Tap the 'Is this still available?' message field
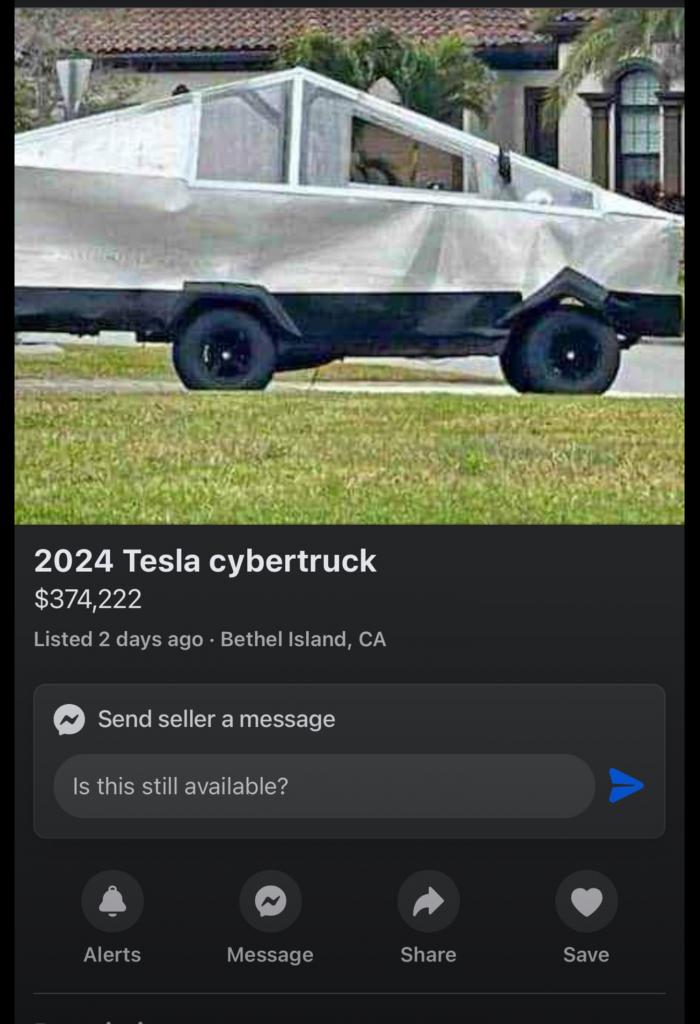 pyautogui.click(x=324, y=786)
